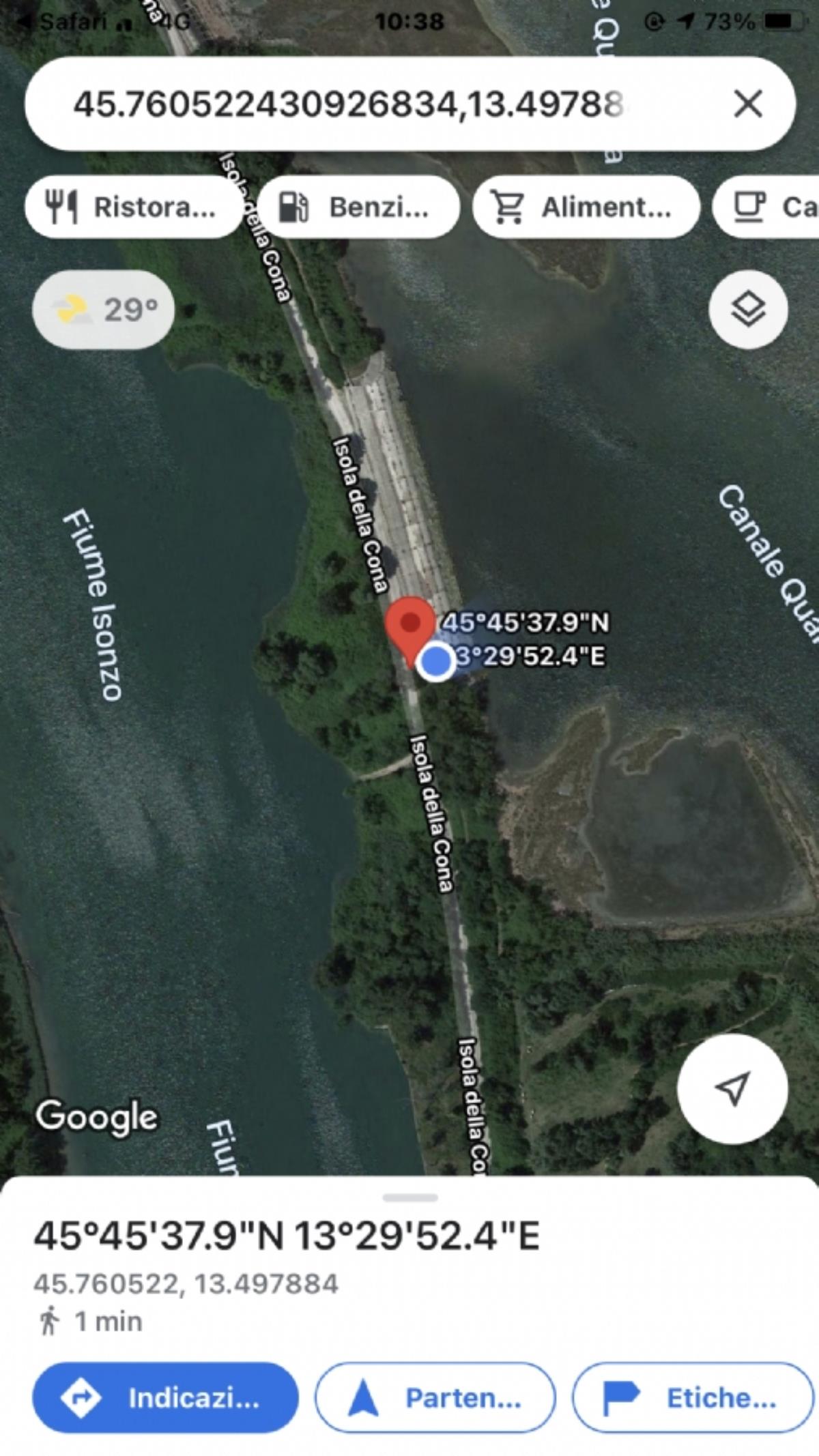Expand the place details sheet handle
Screen dimensions: 819x1456
(409, 1197)
